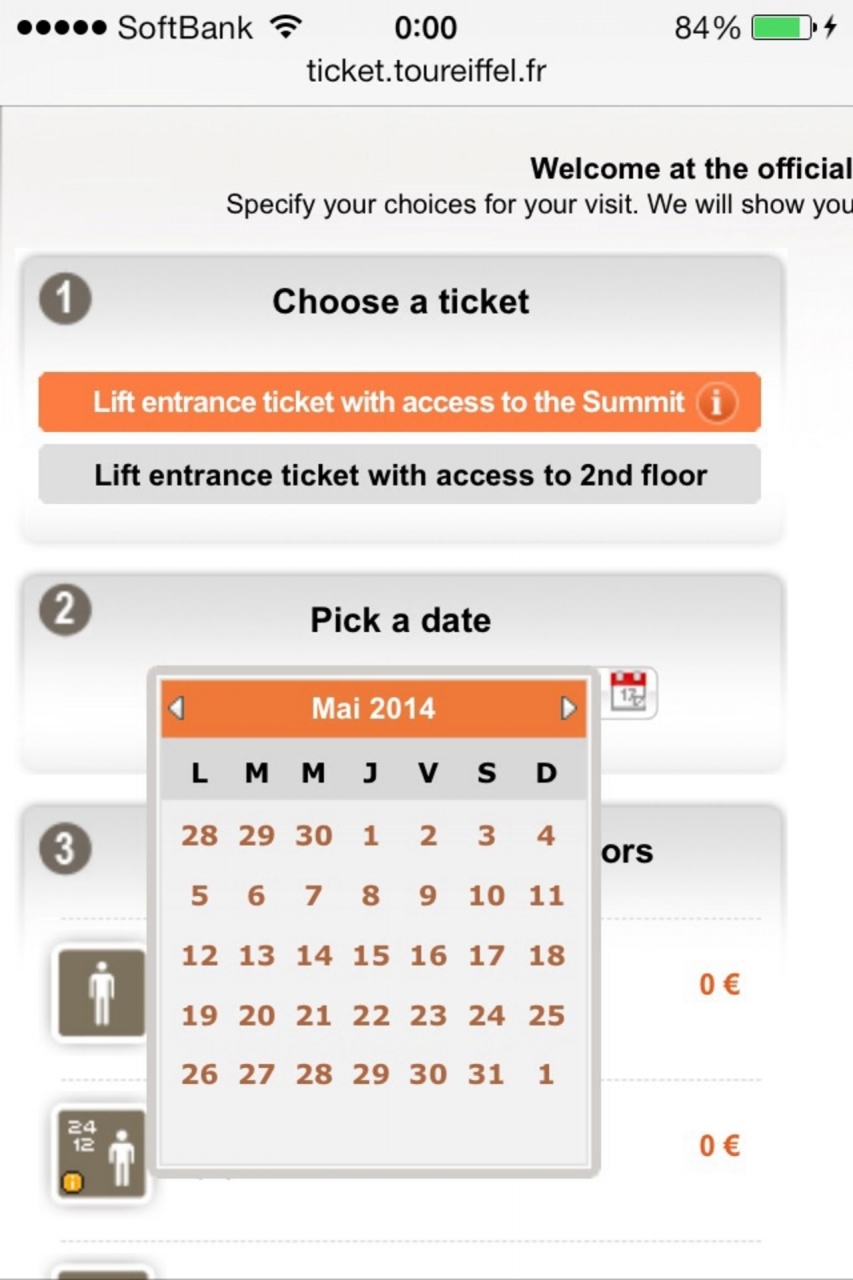Pick May 15 in the calendar

click(371, 956)
